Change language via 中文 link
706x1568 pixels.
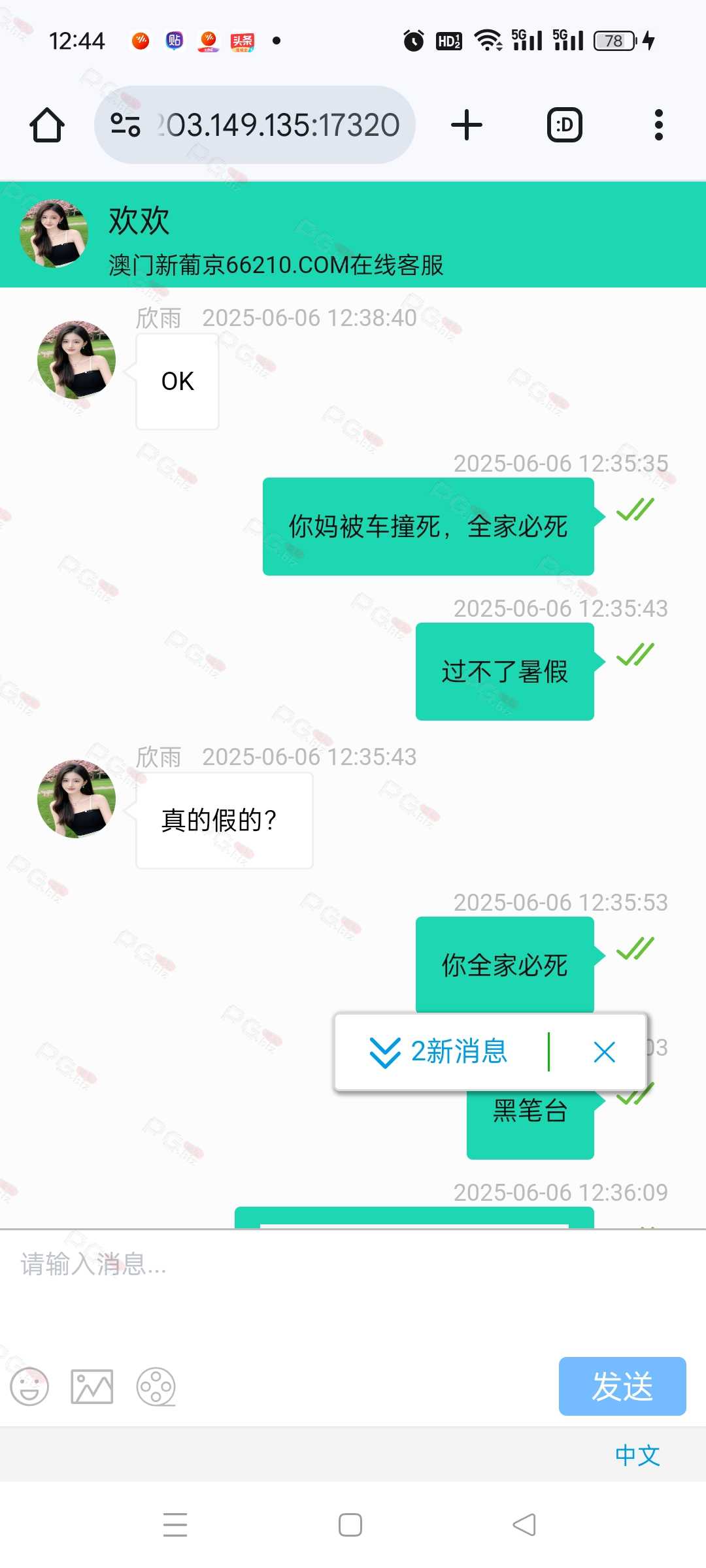(637, 1455)
